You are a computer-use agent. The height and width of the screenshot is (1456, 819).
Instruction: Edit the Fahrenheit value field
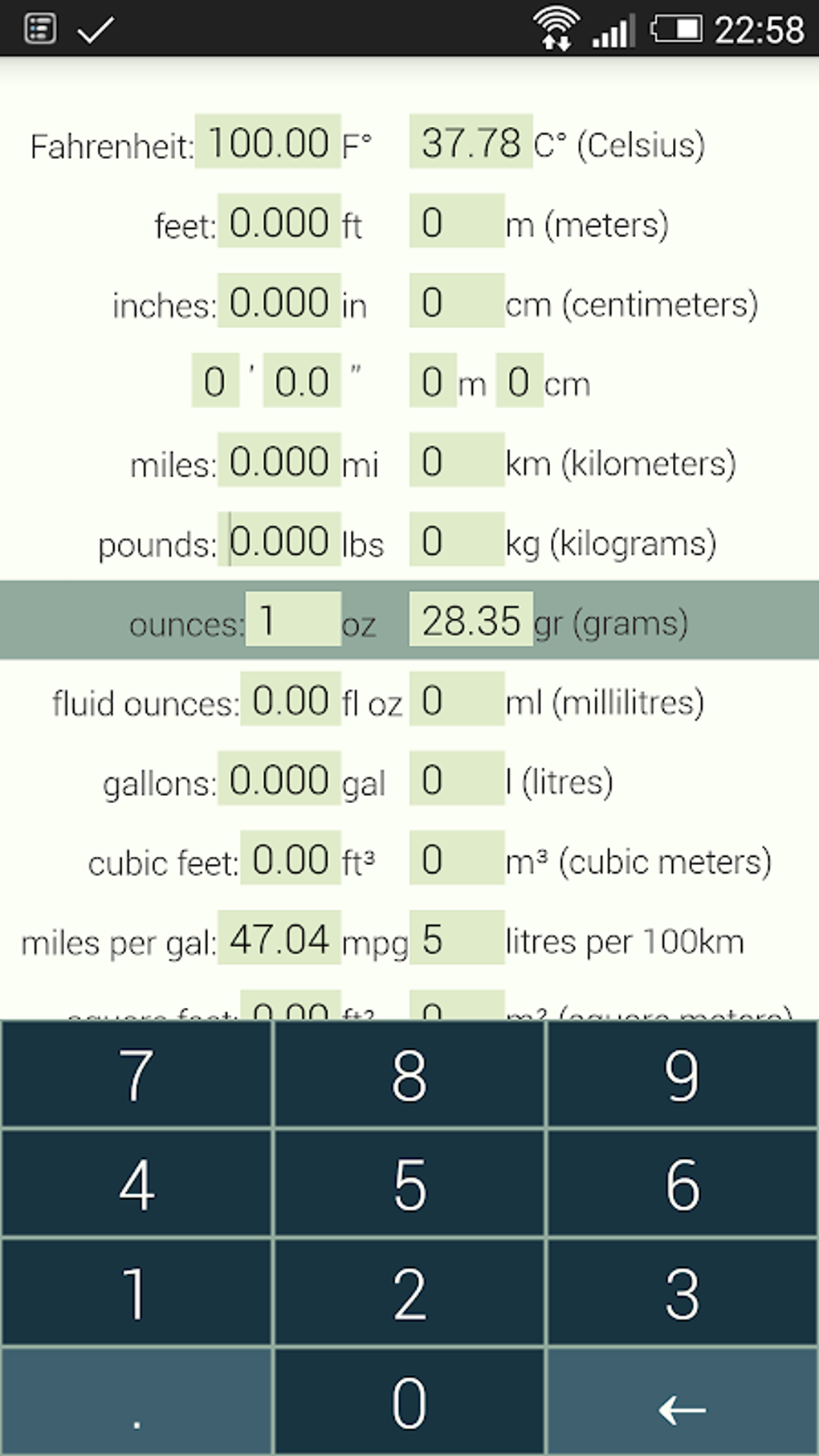point(268,143)
